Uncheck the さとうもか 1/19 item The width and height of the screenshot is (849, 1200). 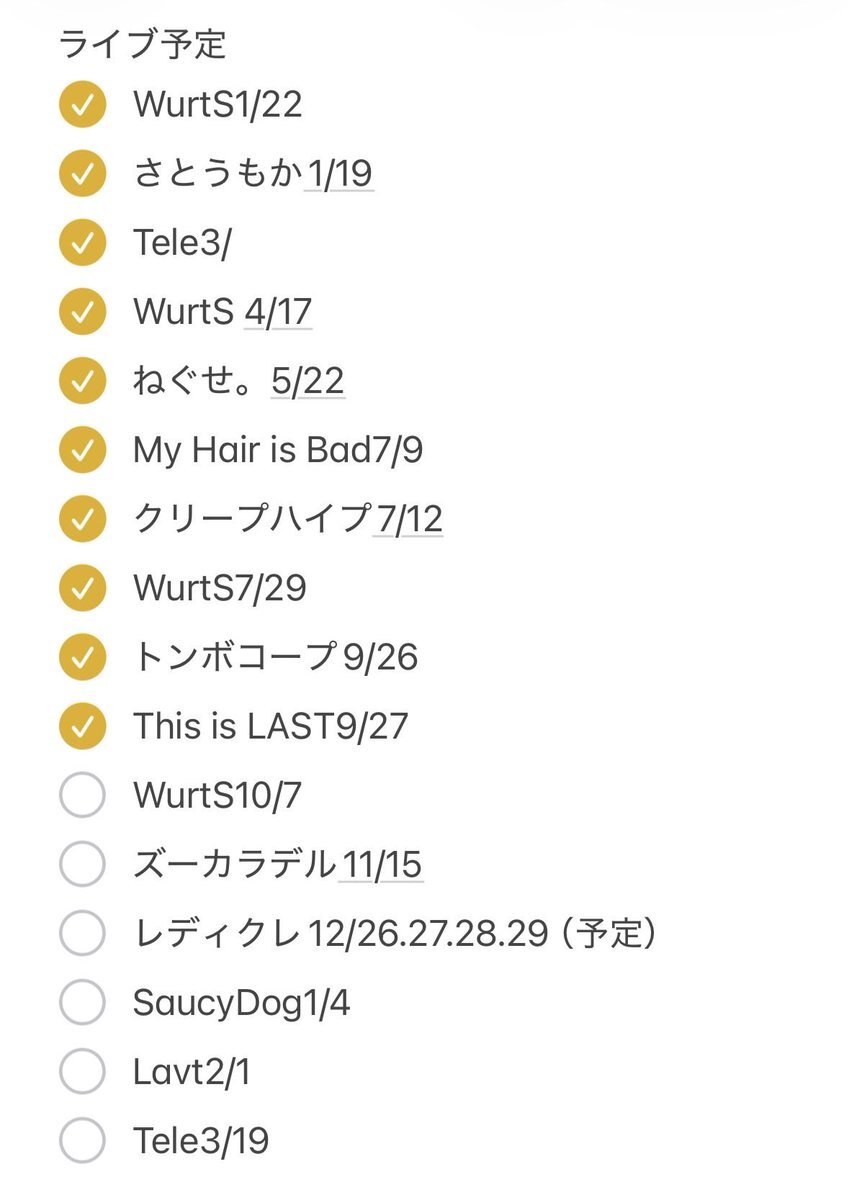pyautogui.click(x=82, y=175)
